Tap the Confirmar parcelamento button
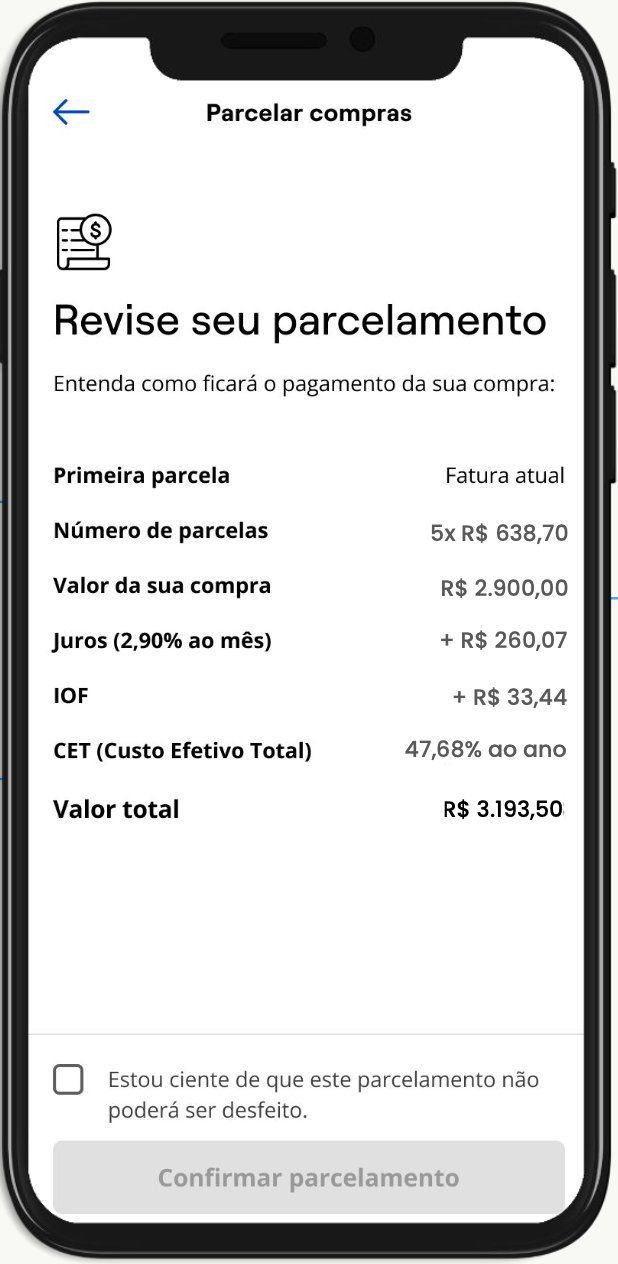This screenshot has height=1264, width=618. click(x=308, y=1177)
